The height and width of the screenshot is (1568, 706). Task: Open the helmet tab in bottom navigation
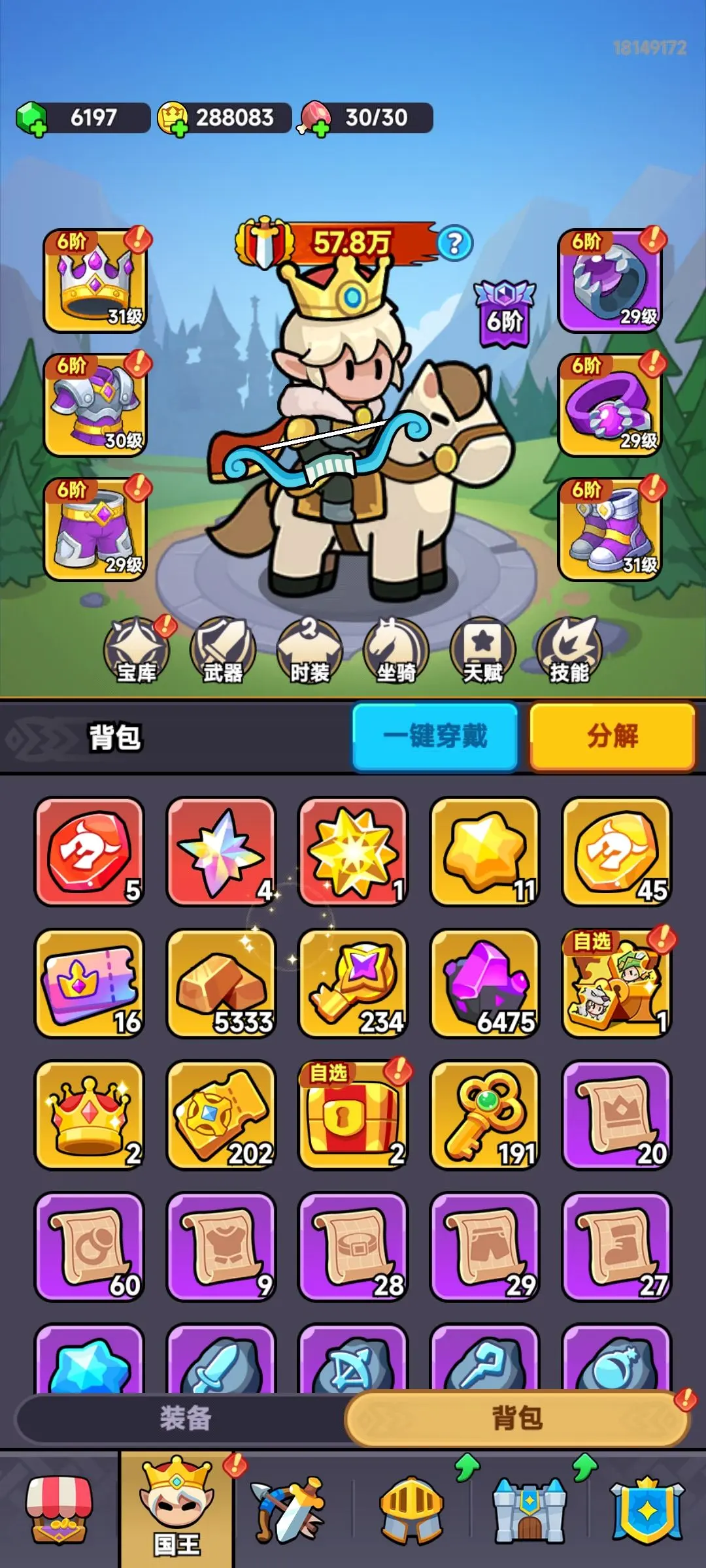(412, 1509)
